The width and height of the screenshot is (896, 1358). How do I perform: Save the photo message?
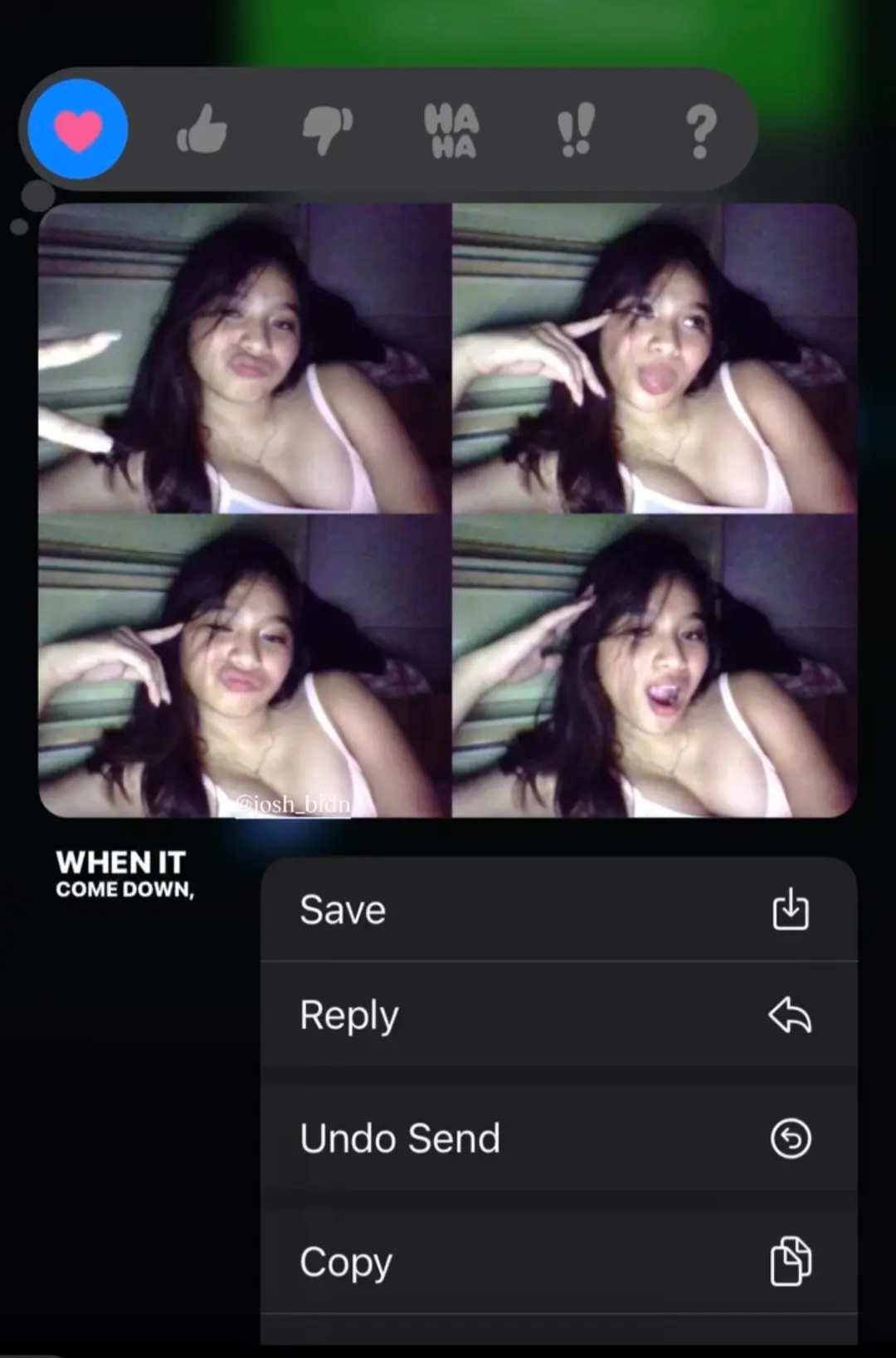[558, 910]
